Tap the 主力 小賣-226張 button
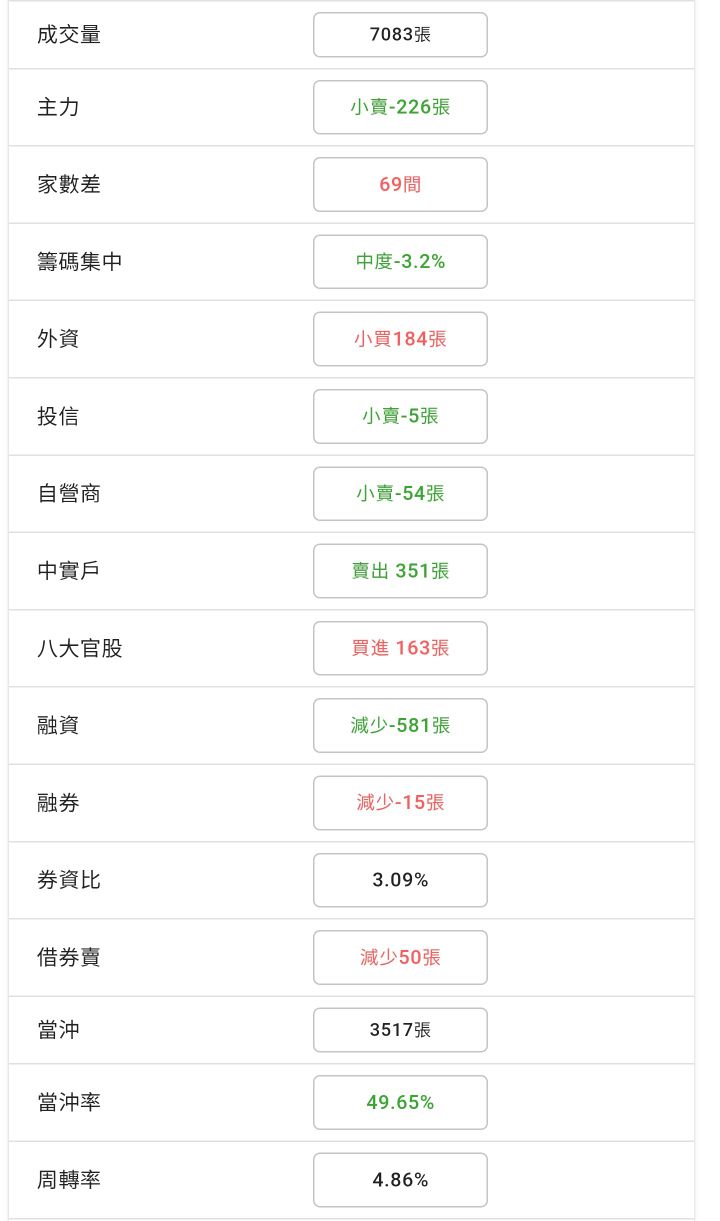720x1221 pixels. pos(400,107)
